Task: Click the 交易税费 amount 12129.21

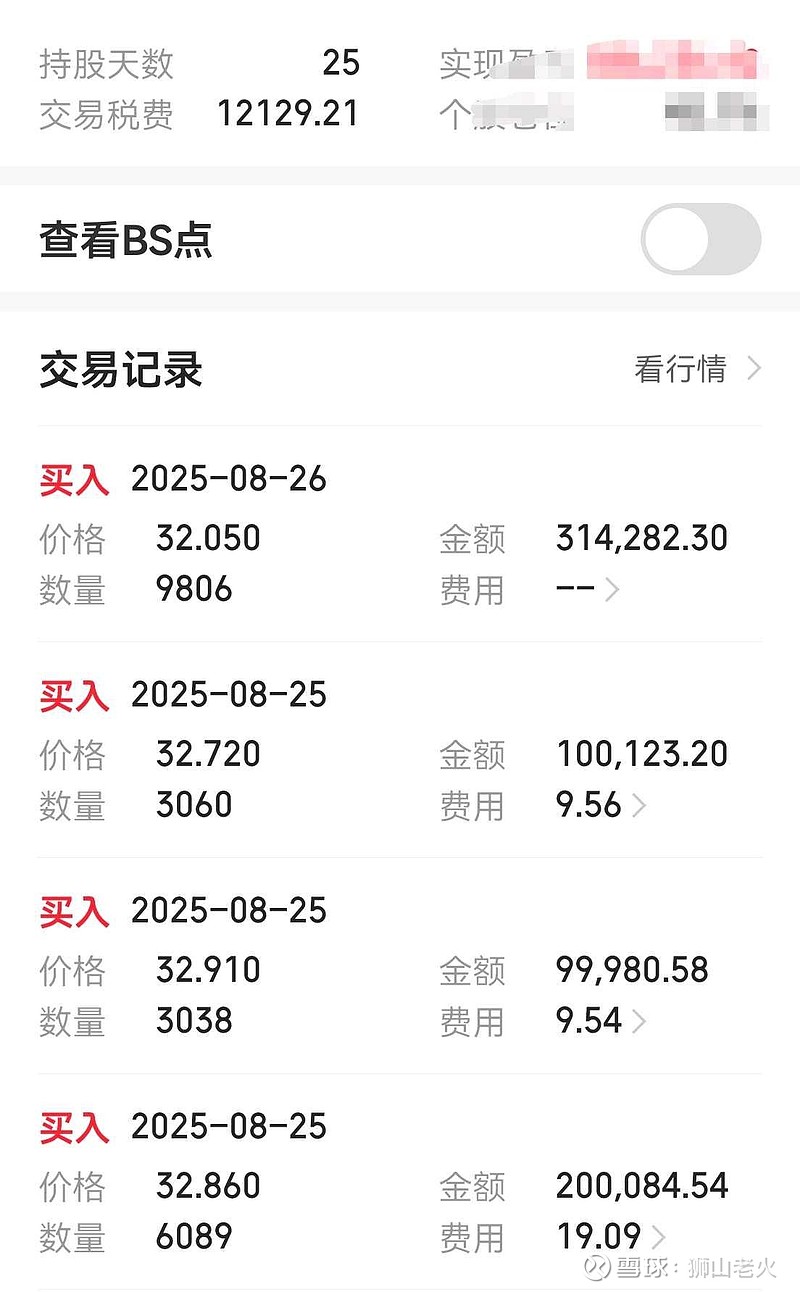Action: point(291,113)
